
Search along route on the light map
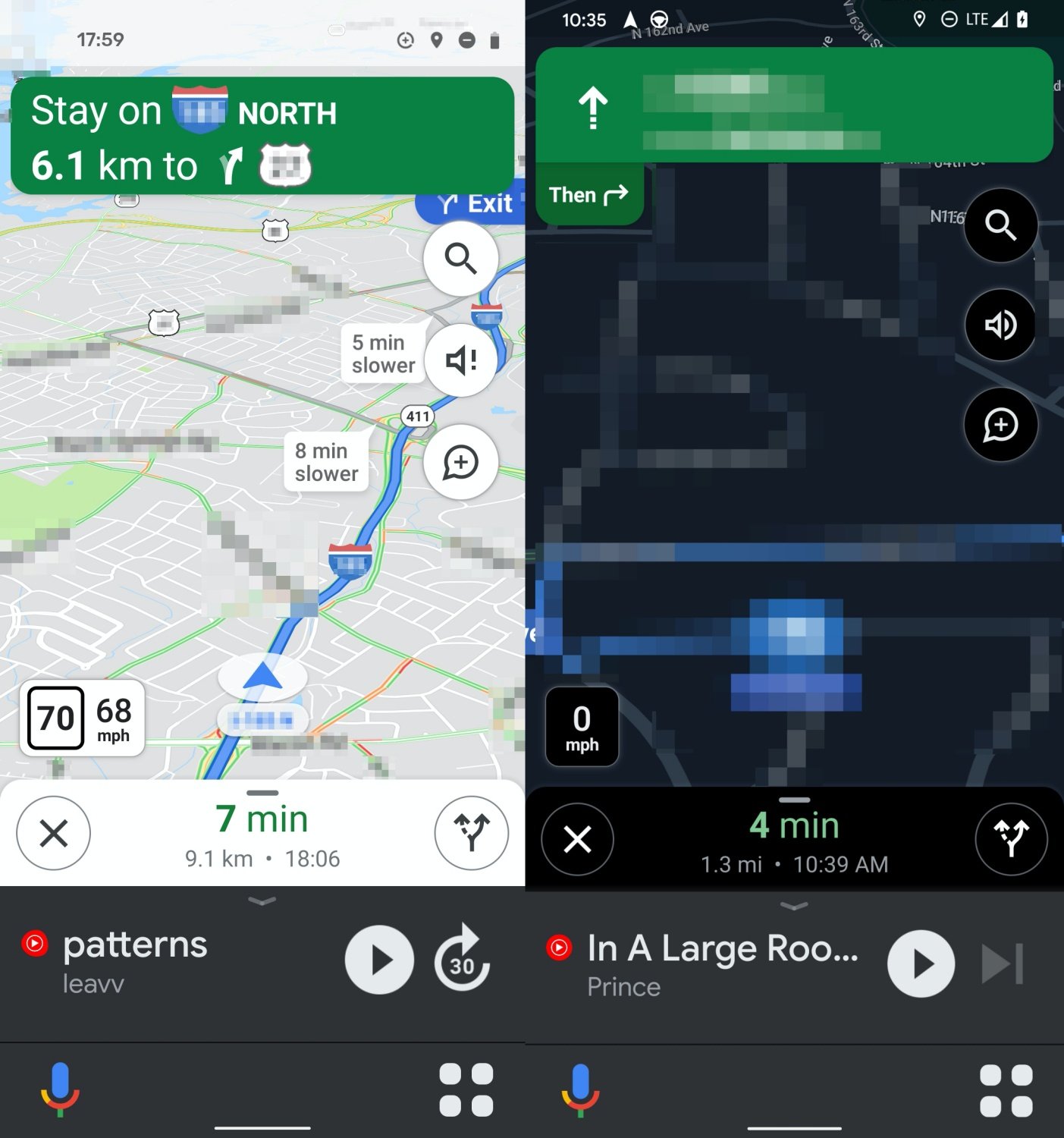pyautogui.click(x=460, y=259)
